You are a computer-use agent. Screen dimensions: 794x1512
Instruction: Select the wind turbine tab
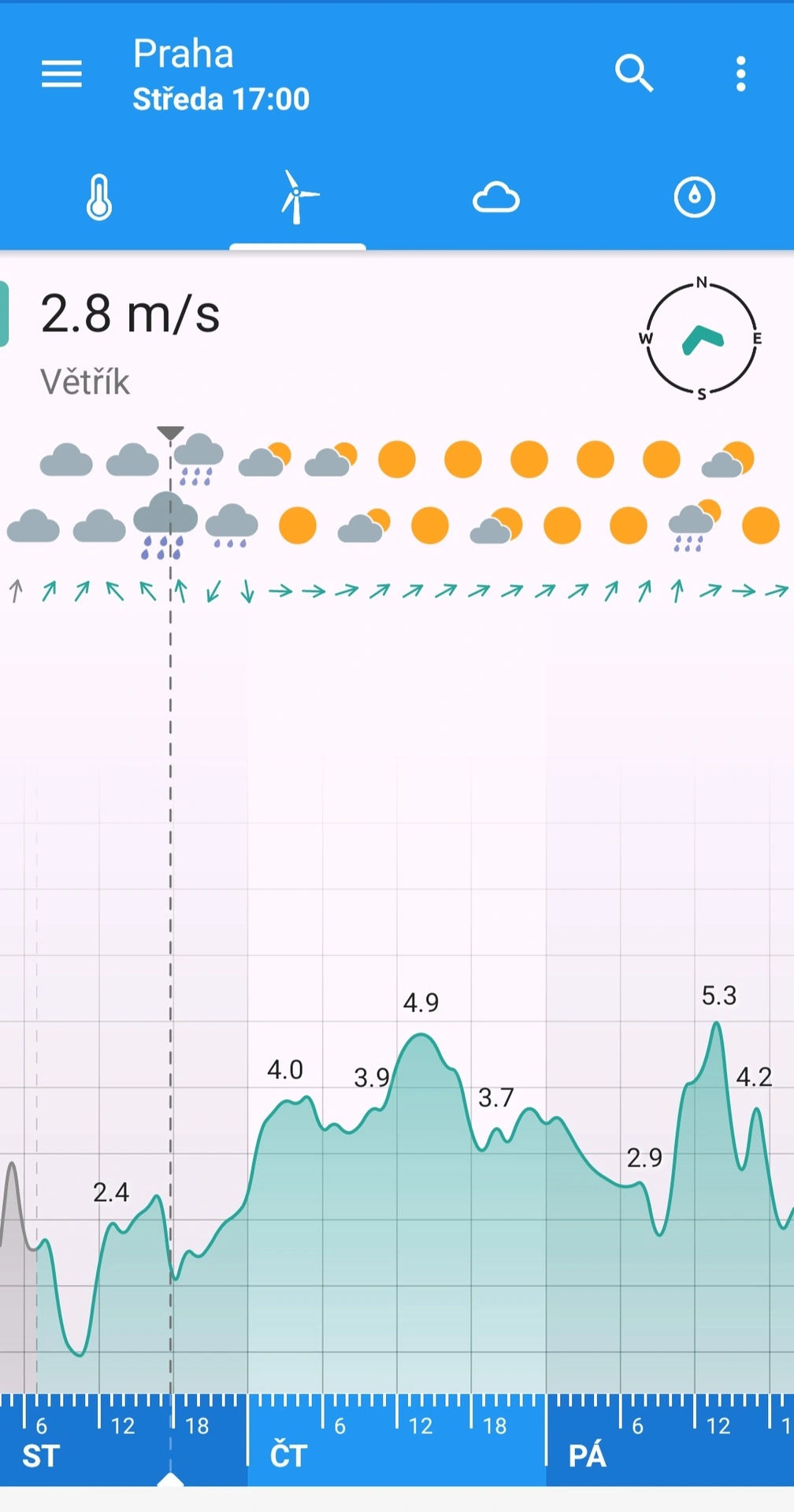[298, 197]
